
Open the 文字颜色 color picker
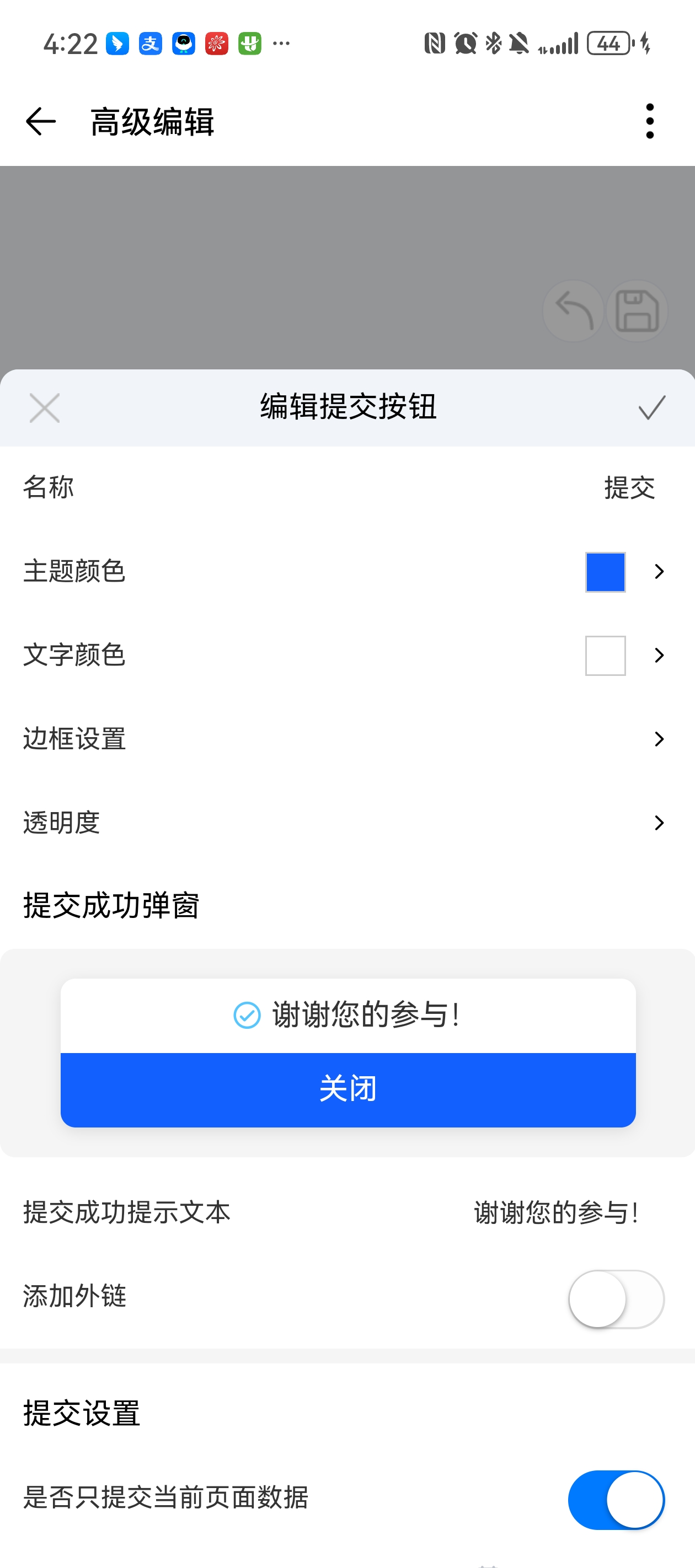pos(605,656)
